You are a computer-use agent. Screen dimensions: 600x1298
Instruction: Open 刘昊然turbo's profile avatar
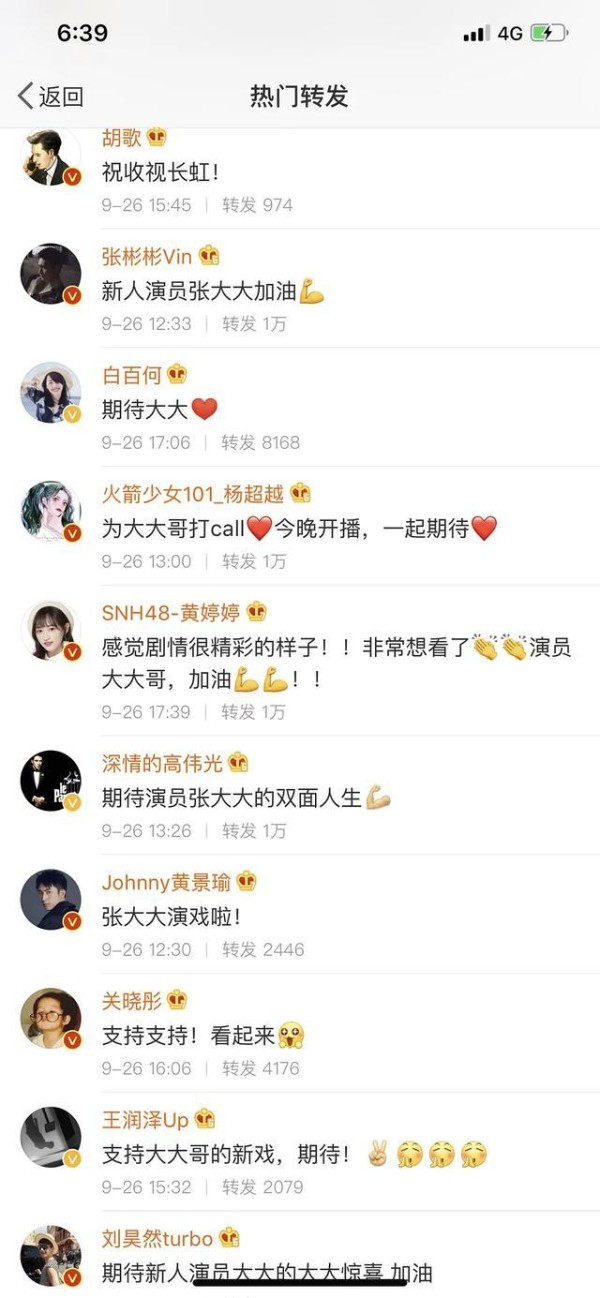pyautogui.click(x=50, y=1254)
